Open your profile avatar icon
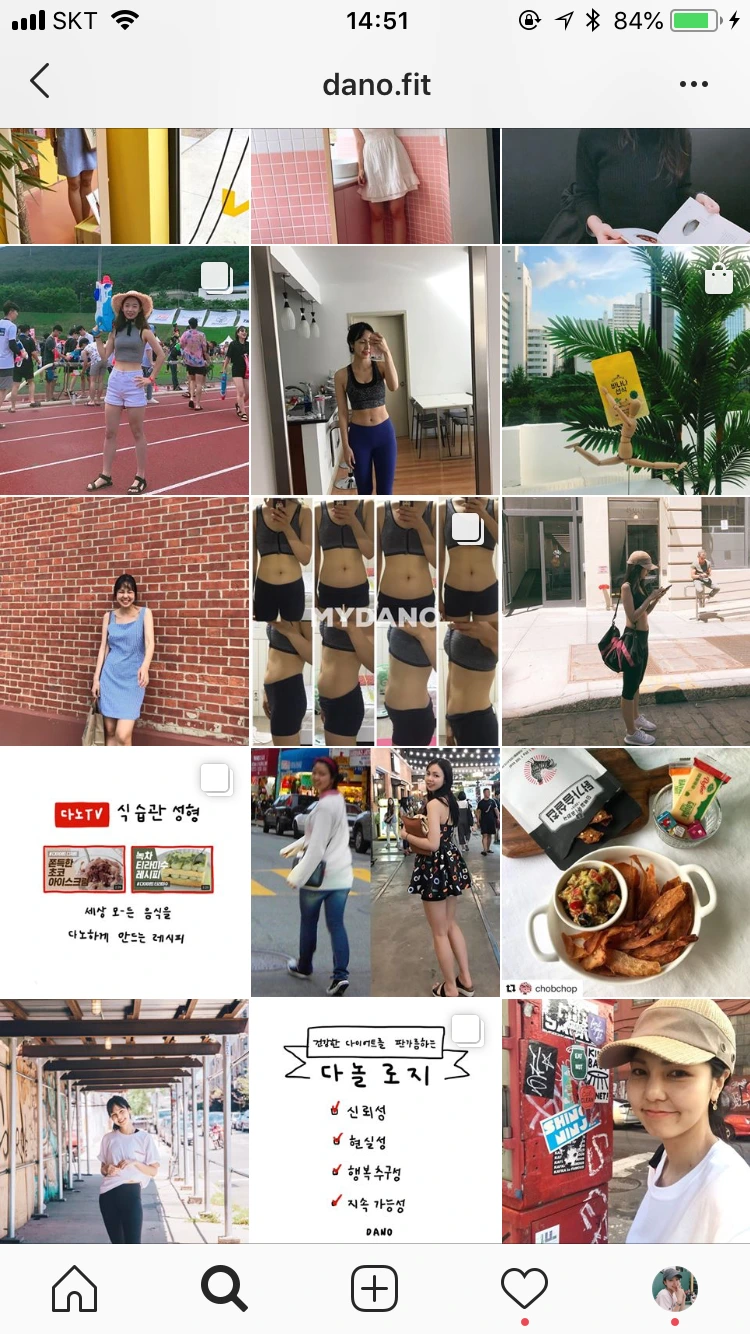Screen dimensions: 750x1334 click(674, 1288)
